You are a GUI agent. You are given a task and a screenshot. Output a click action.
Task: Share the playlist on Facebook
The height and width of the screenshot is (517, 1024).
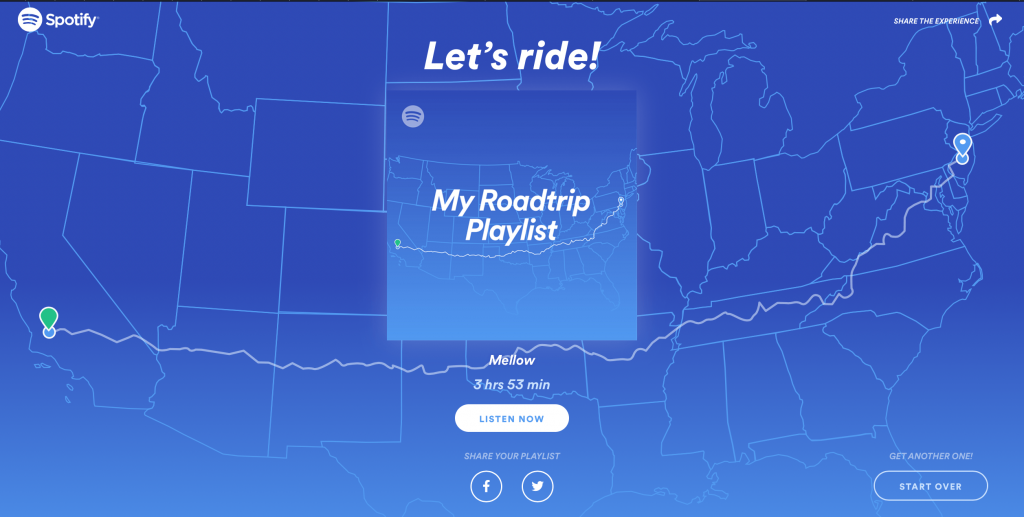tap(486, 486)
